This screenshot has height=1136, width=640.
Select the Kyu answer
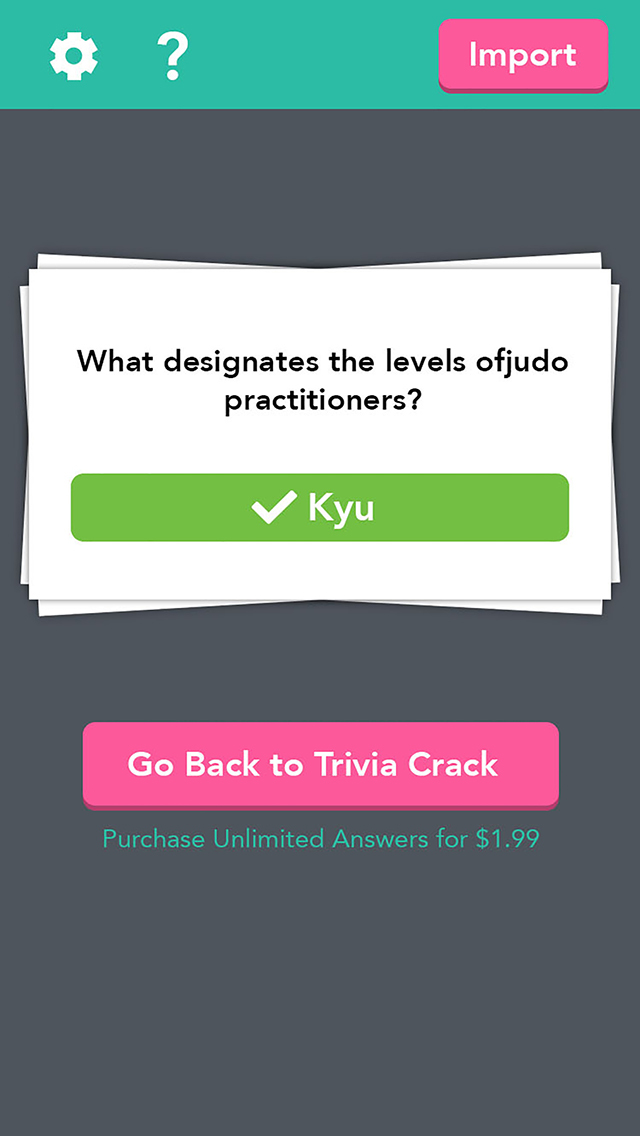[320, 507]
